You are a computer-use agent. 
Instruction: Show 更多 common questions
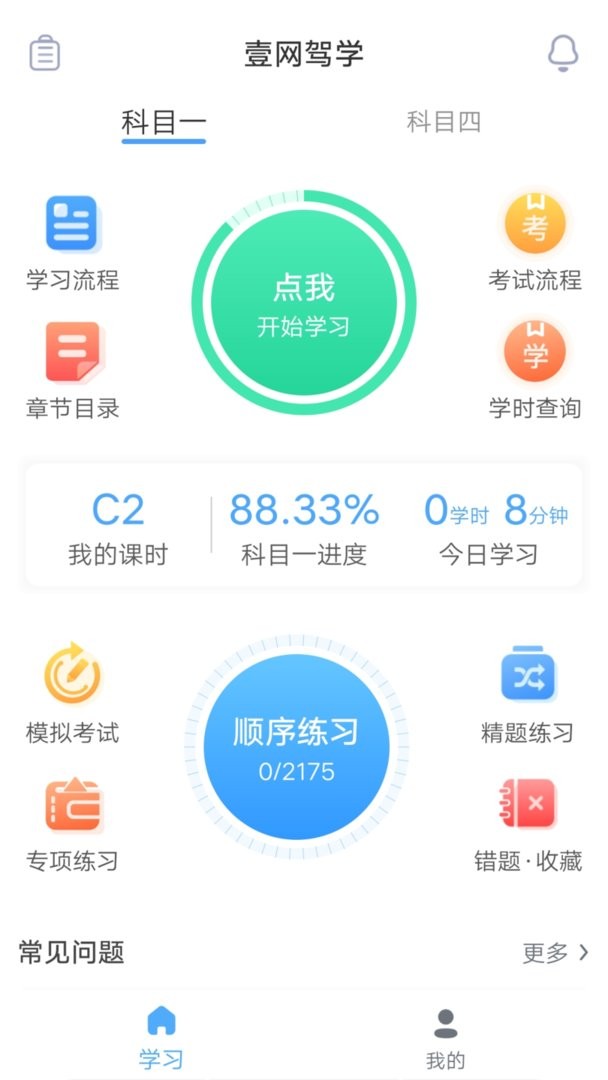tap(555, 953)
